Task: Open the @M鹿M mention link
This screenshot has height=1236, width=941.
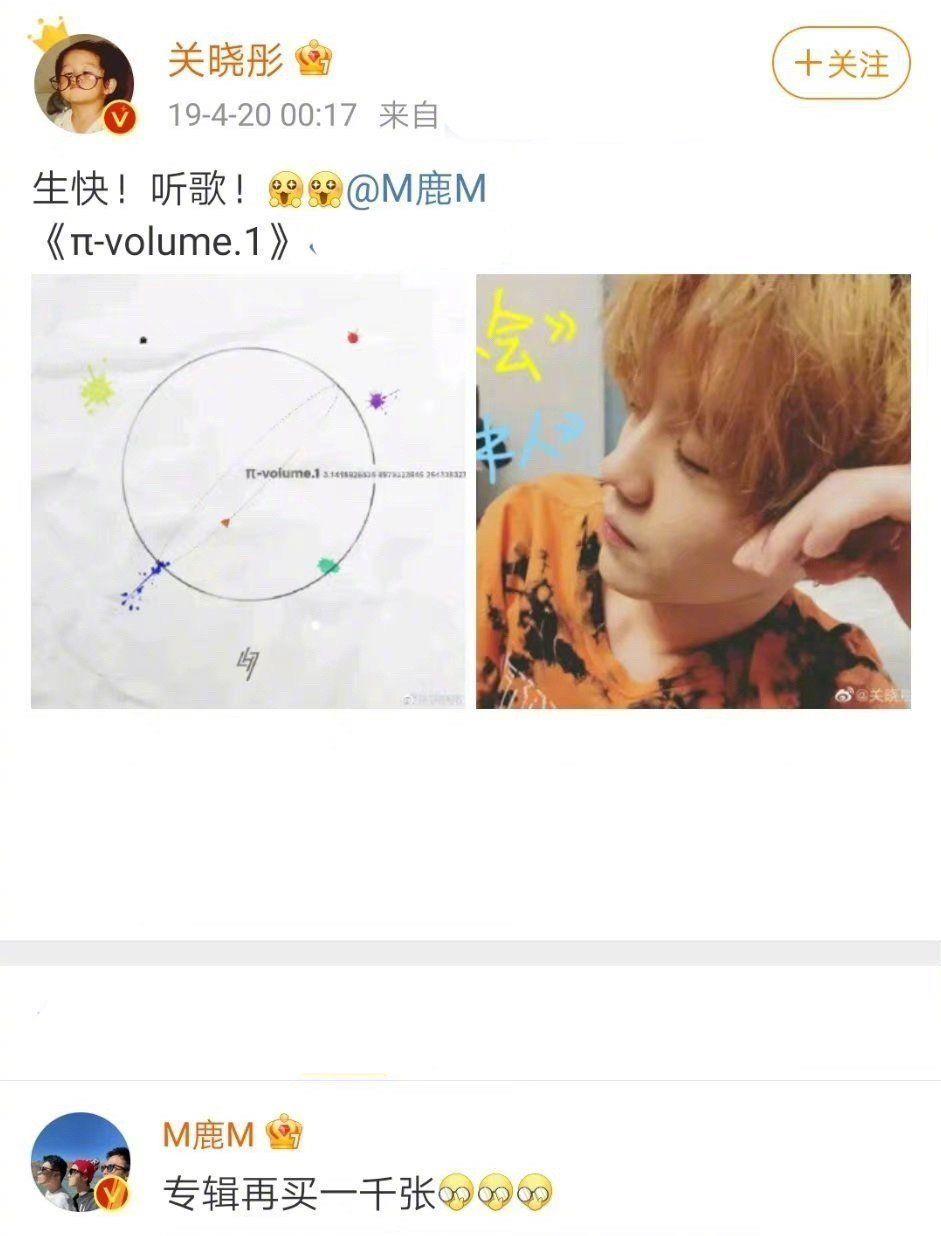Action: (x=416, y=190)
